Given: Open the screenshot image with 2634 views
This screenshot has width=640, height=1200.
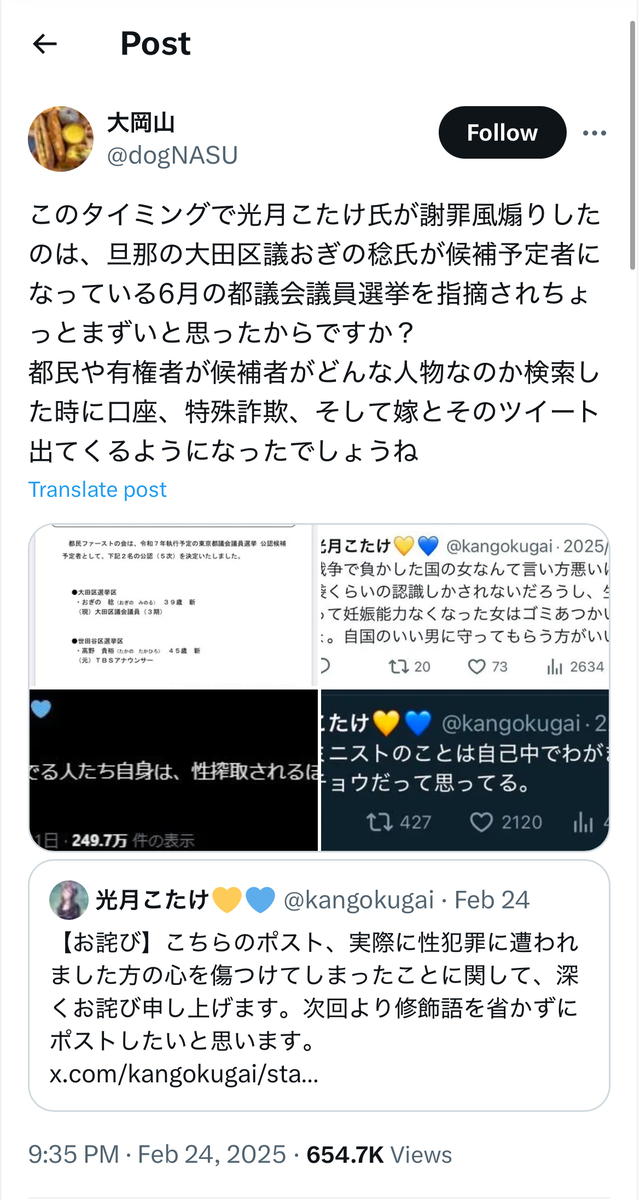Looking at the screenshot, I should [x=465, y=605].
